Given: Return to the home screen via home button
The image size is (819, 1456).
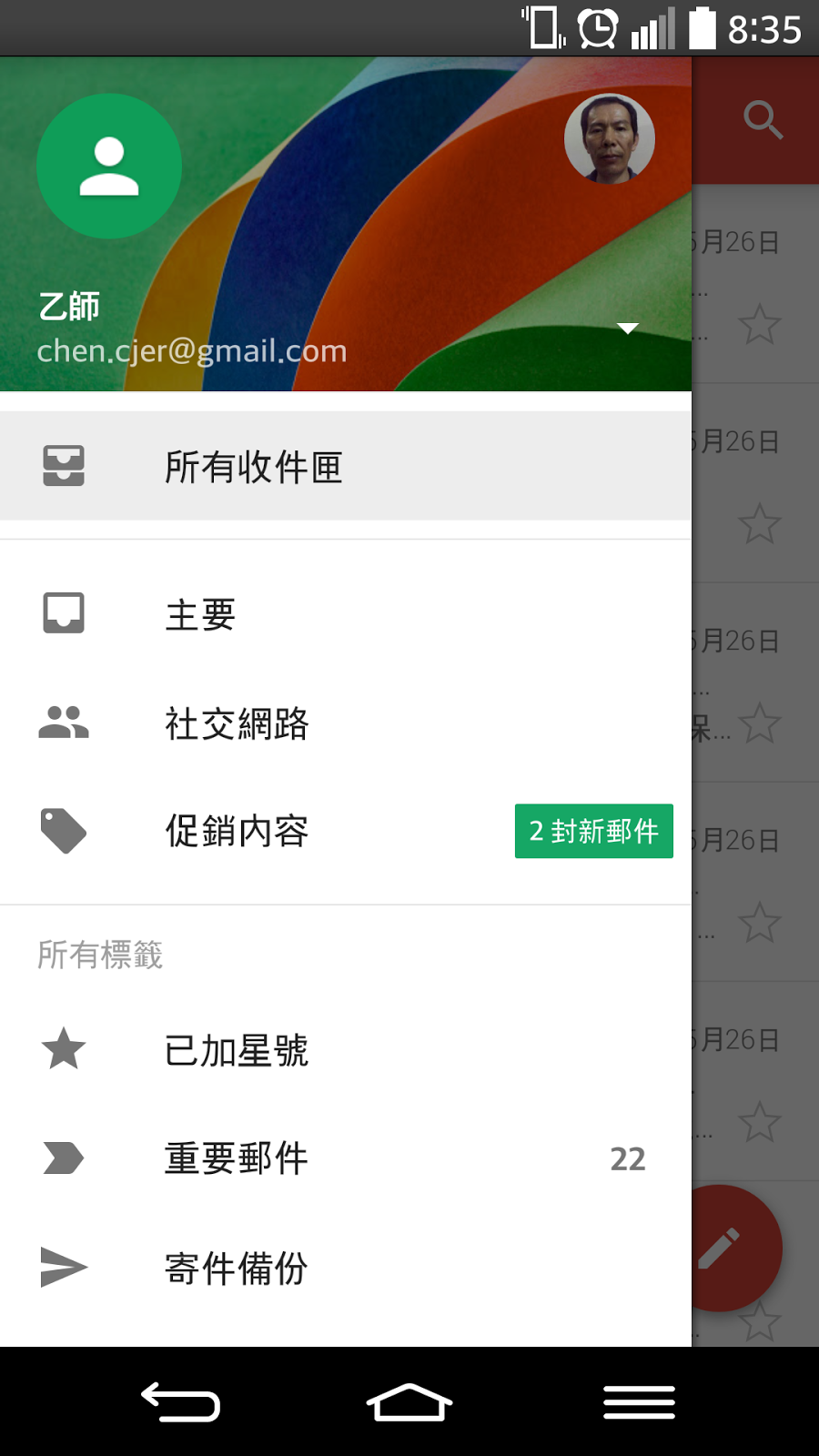Looking at the screenshot, I should [x=409, y=1402].
